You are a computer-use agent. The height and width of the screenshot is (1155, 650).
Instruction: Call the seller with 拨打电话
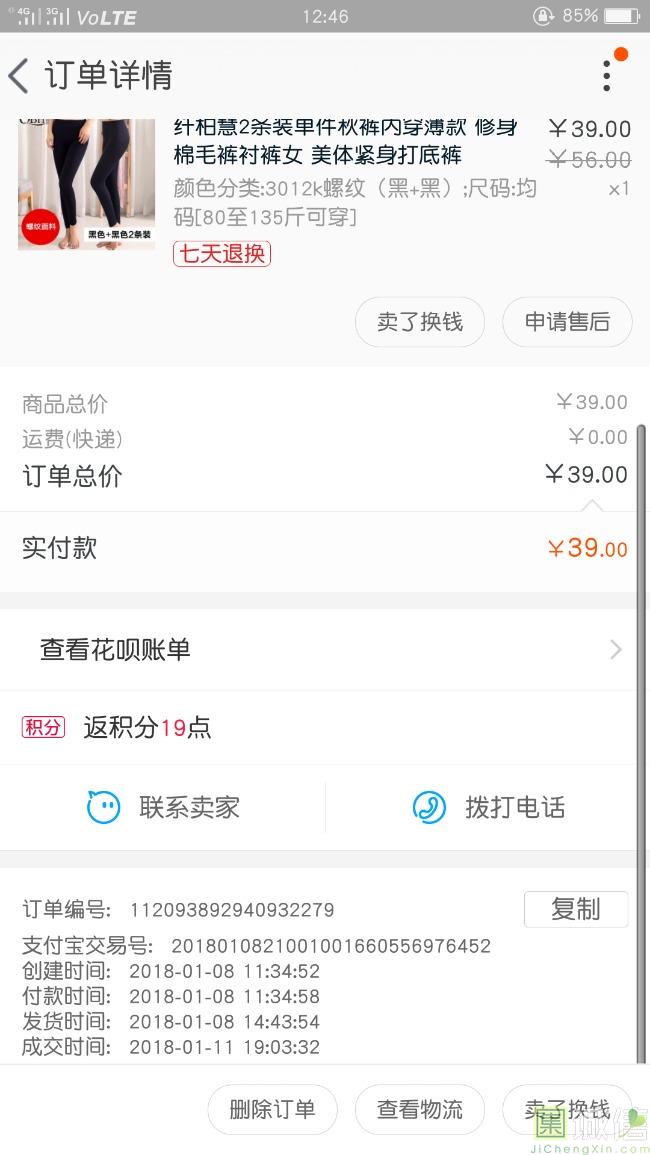point(487,807)
